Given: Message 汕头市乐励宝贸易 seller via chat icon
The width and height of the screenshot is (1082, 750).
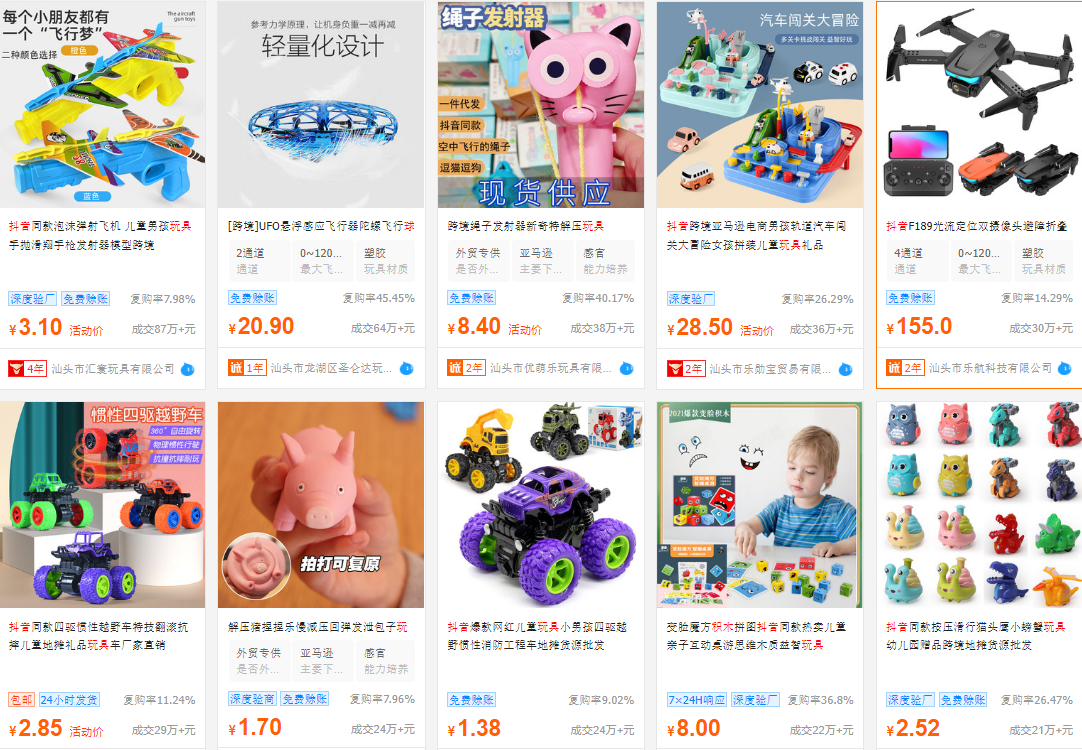Looking at the screenshot, I should click(845, 369).
